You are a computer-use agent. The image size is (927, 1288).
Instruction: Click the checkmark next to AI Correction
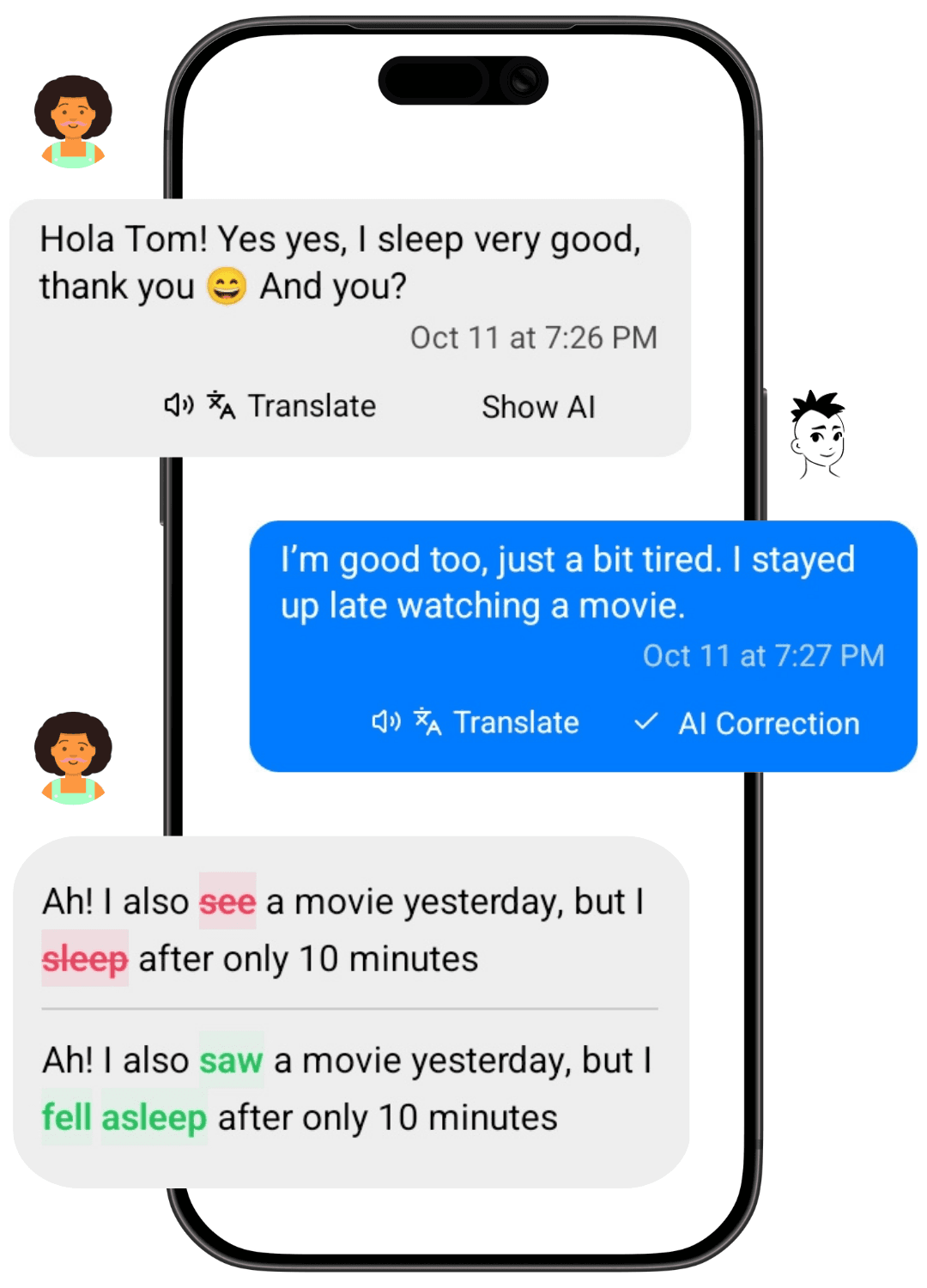click(648, 722)
